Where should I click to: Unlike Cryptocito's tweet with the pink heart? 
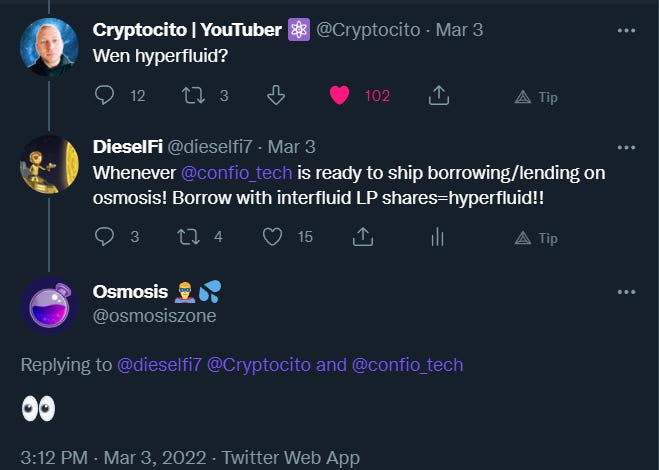click(x=340, y=95)
